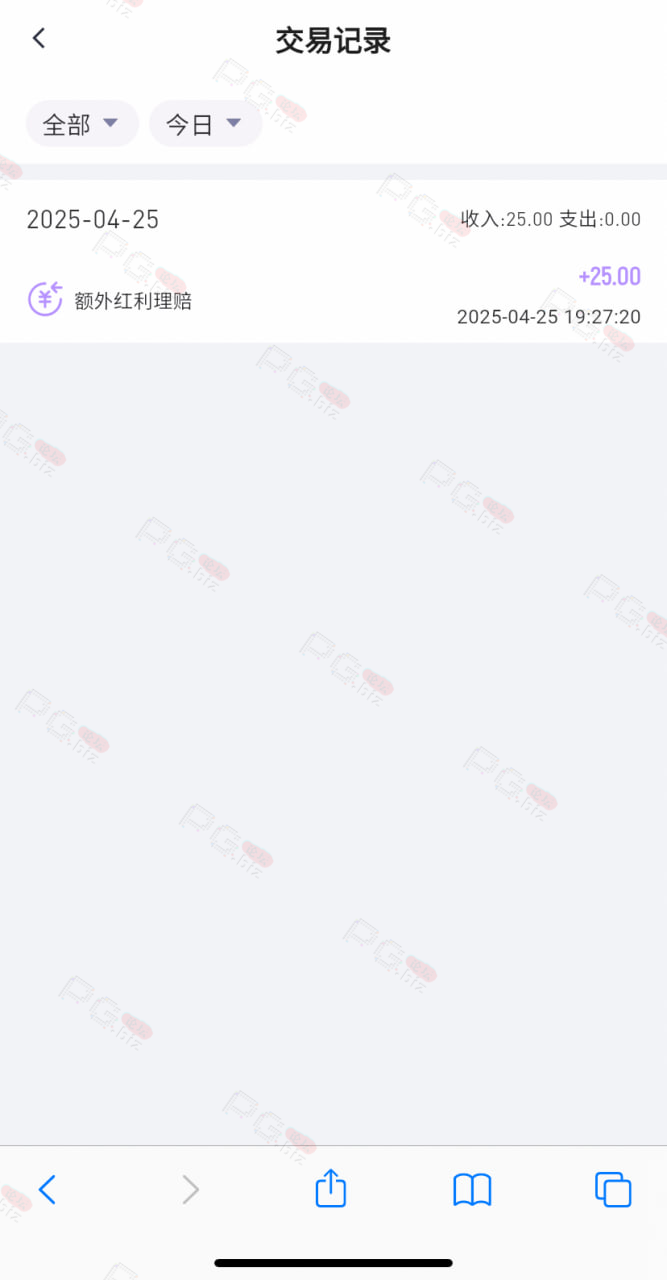Go back from the 交易记录 page

pos(39,39)
